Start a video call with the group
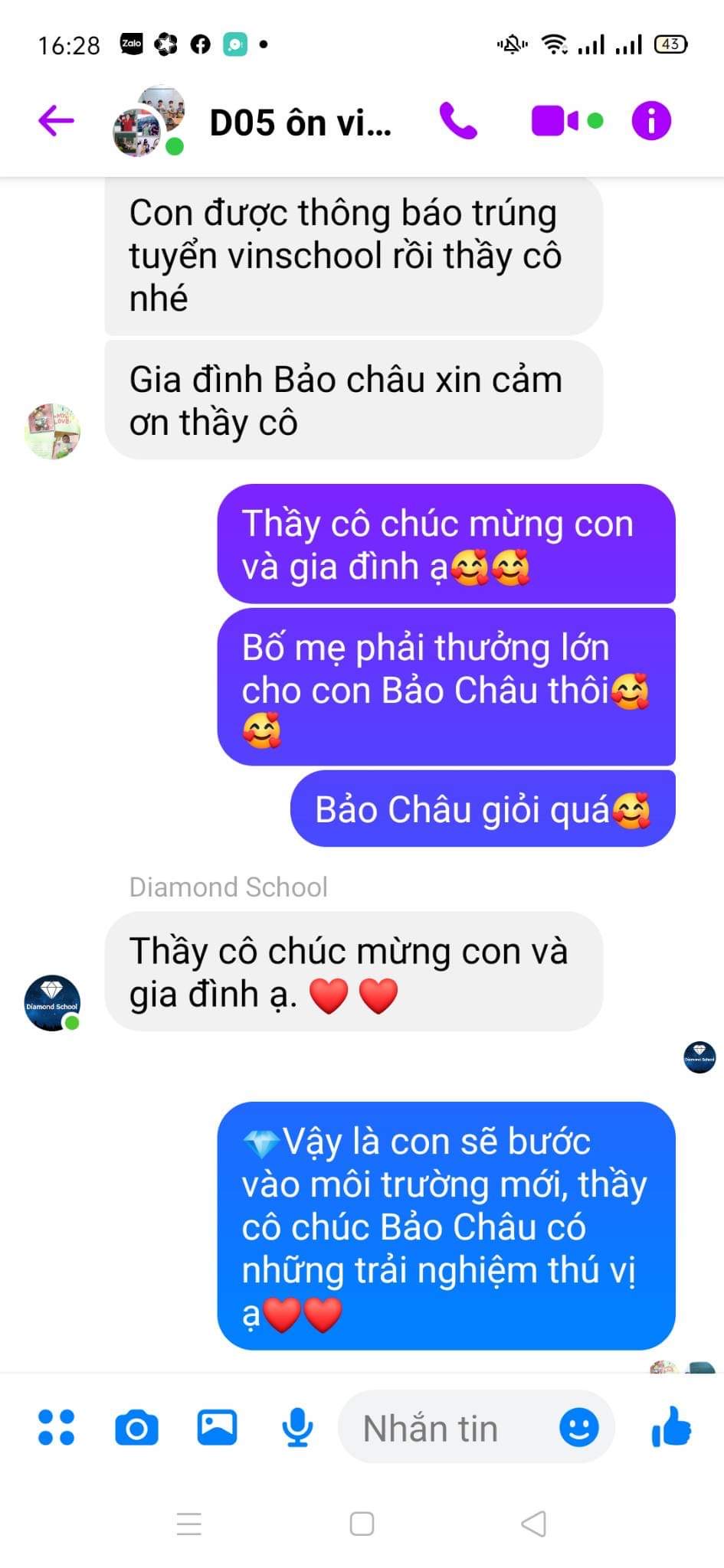 tap(555, 121)
